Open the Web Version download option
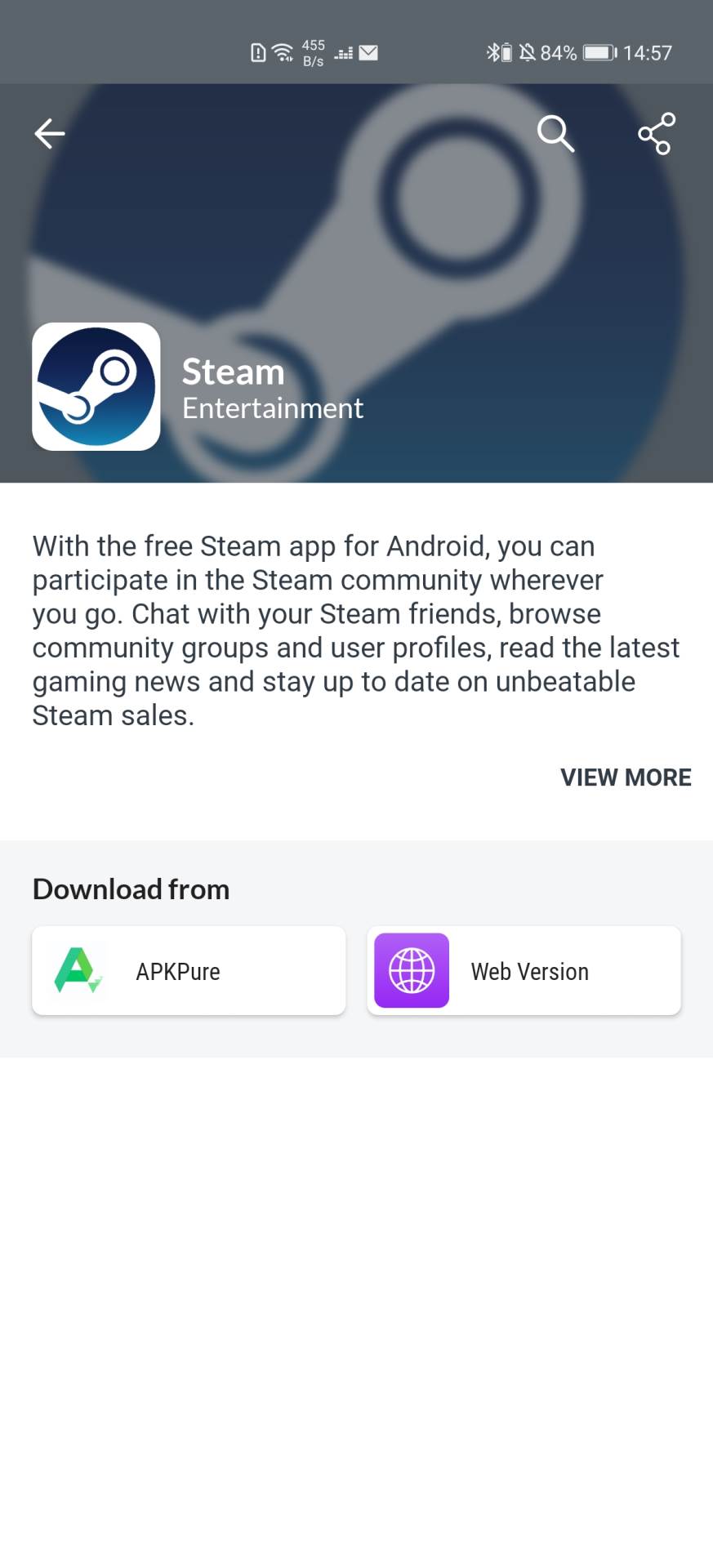 [x=524, y=971]
